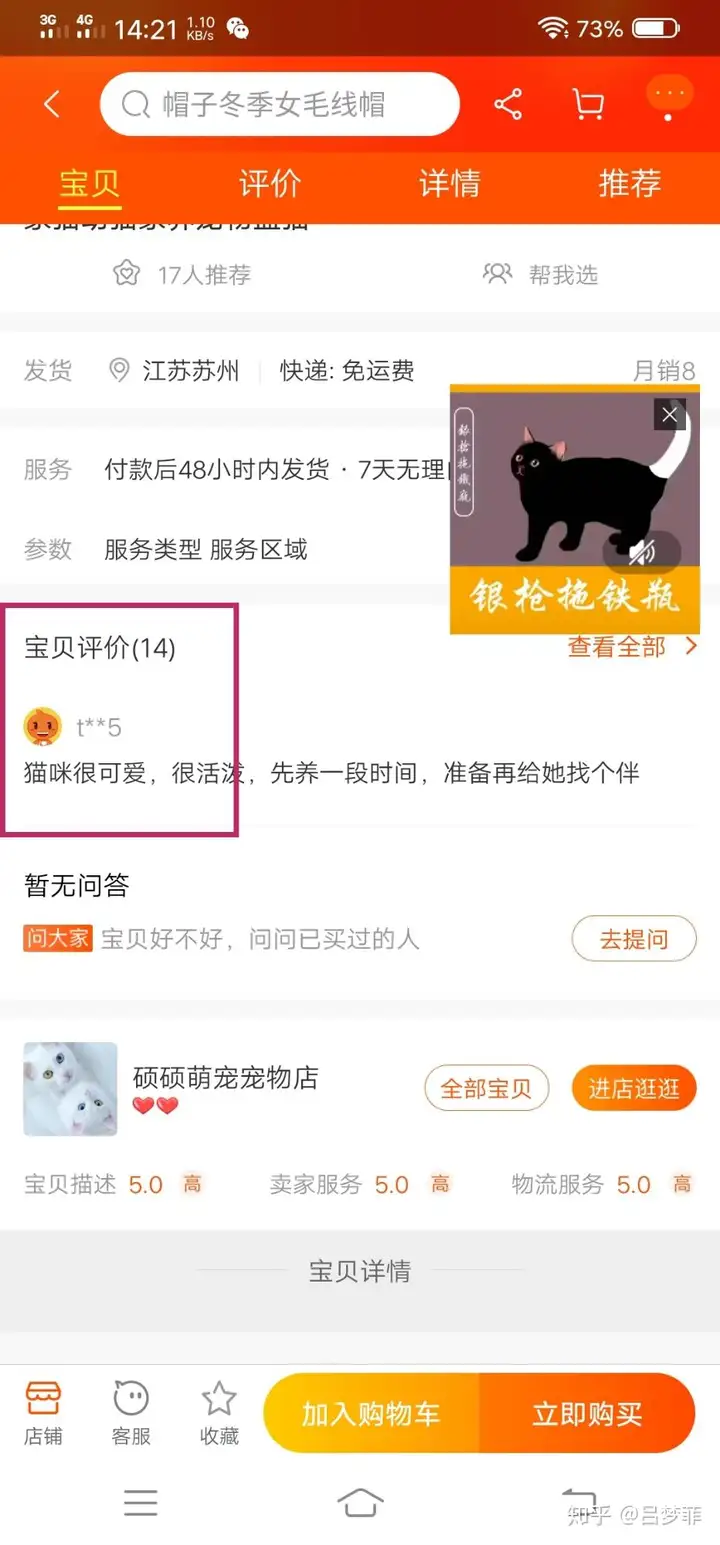Tap 去提问 to ask a question
This screenshot has height=1545, width=720.
(x=634, y=939)
